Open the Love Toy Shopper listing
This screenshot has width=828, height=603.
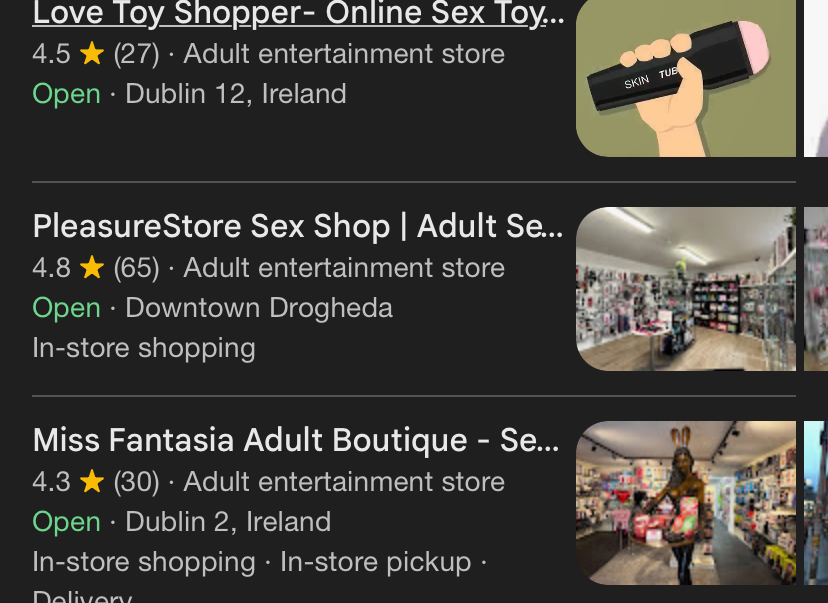pos(298,15)
